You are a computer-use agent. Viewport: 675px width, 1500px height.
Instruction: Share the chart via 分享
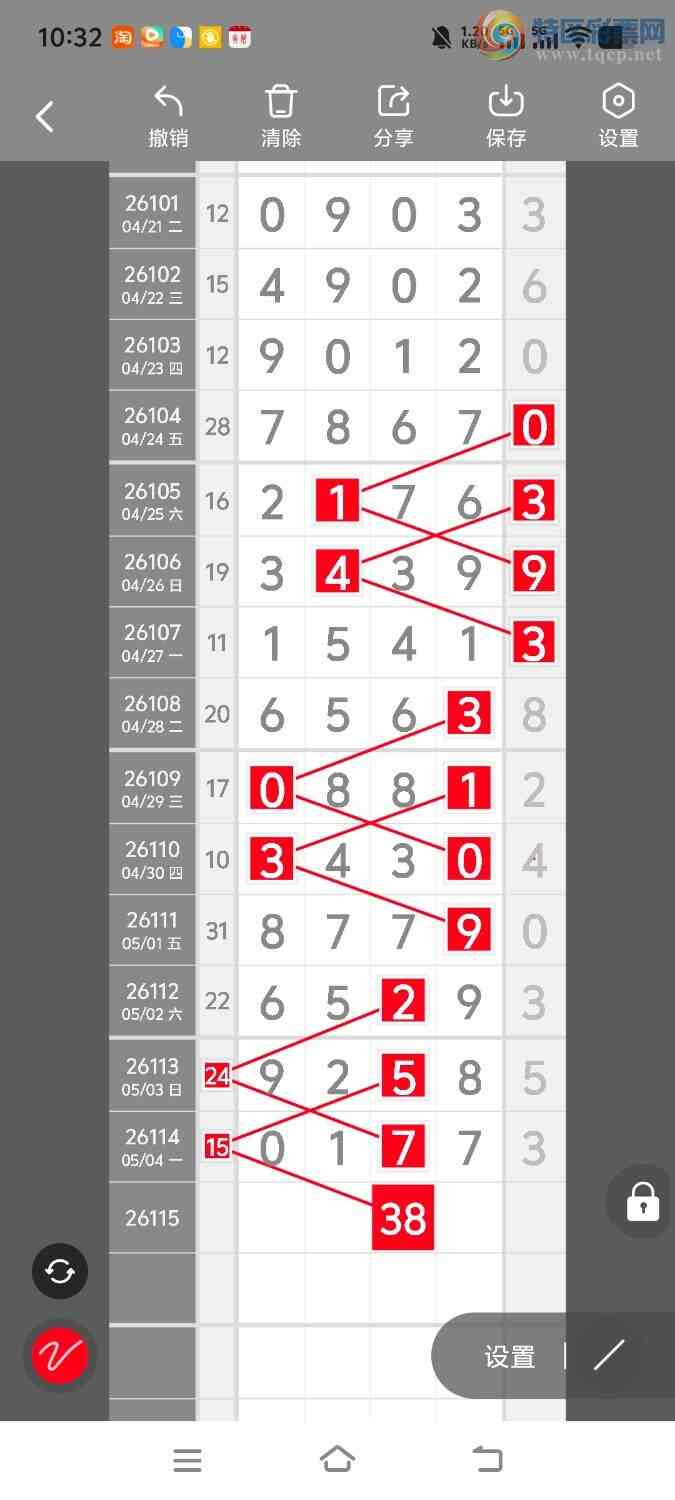pyautogui.click(x=394, y=117)
